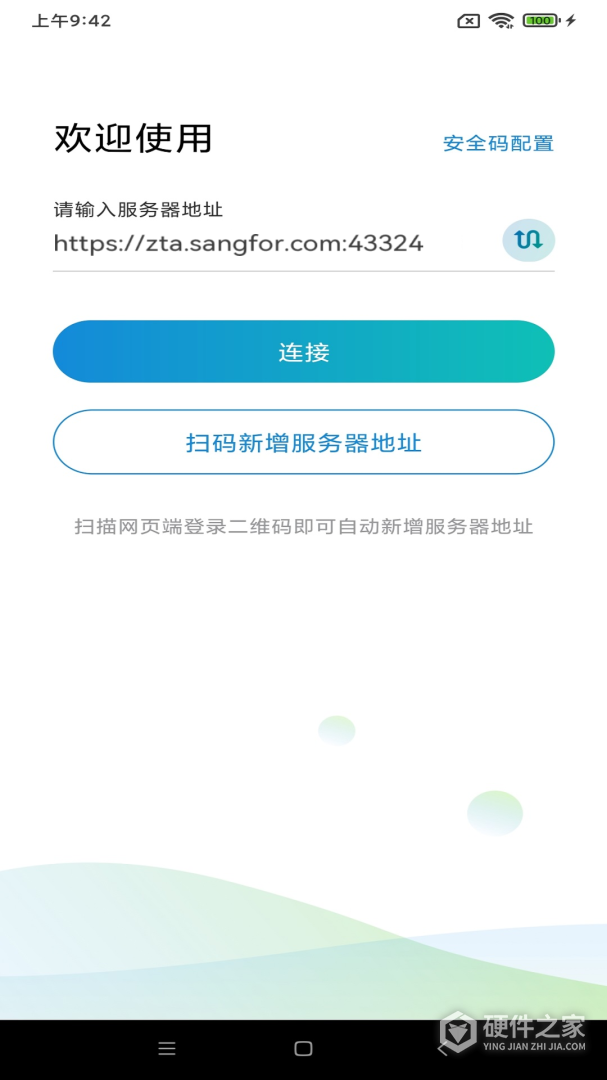Go to the home screen

click(303, 1048)
